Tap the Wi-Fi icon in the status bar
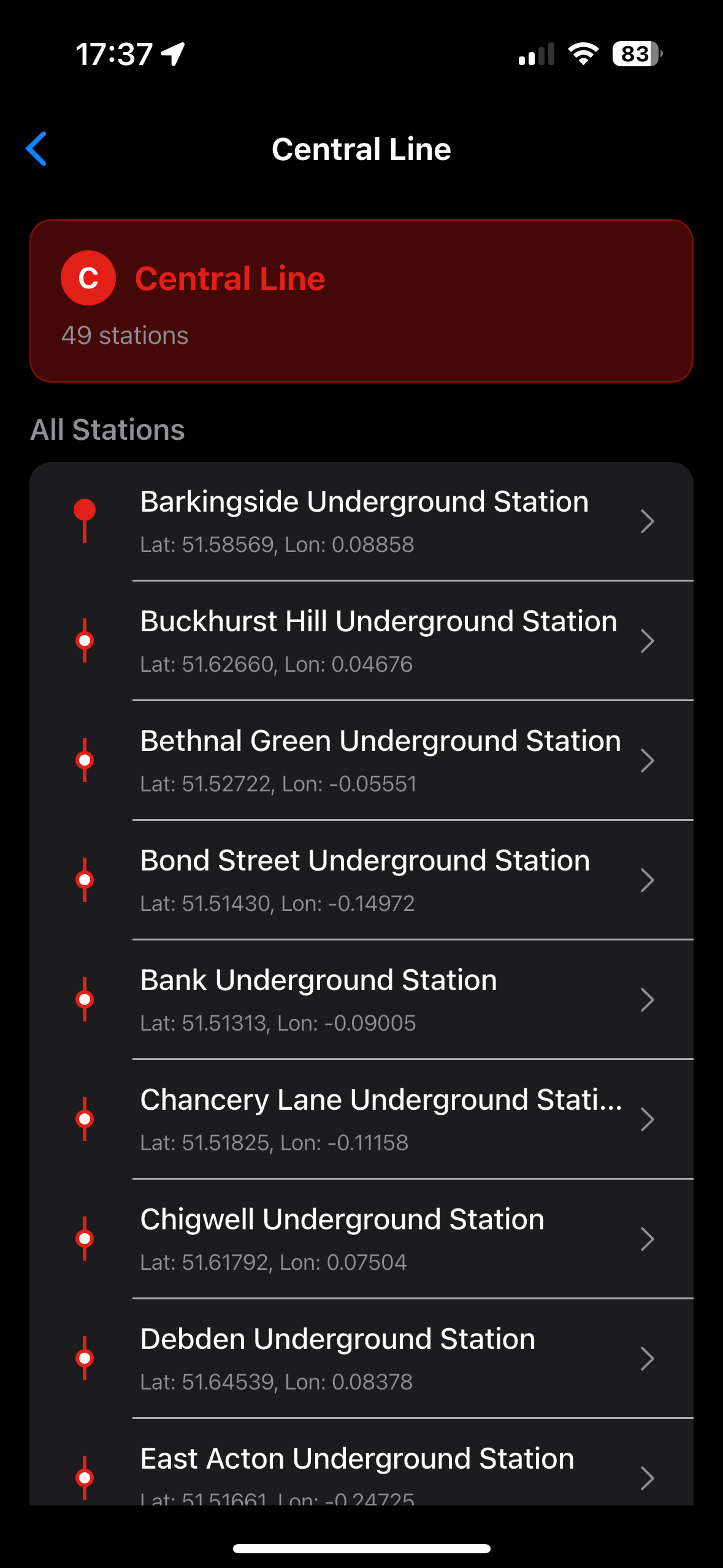 coord(583,54)
